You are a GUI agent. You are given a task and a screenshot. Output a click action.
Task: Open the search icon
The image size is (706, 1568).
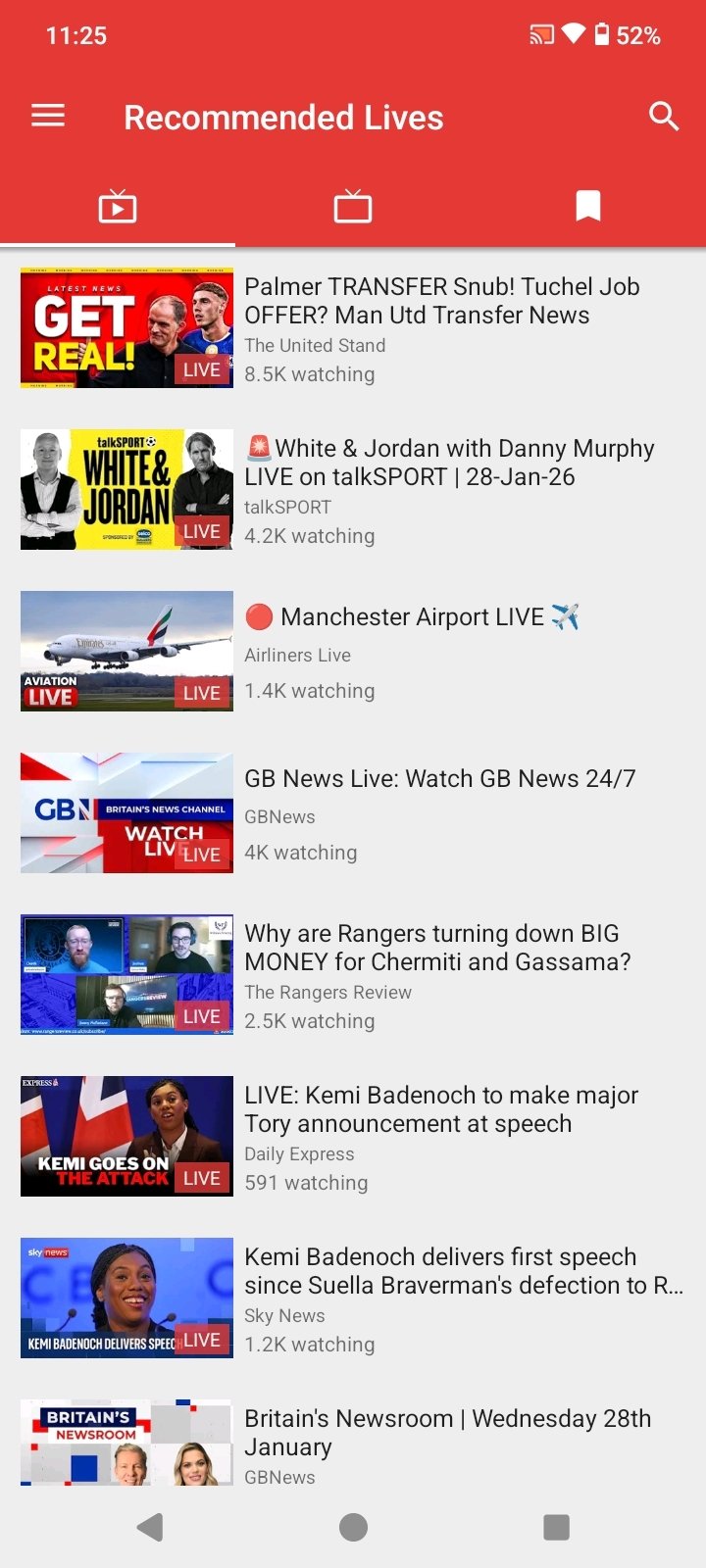click(x=664, y=117)
